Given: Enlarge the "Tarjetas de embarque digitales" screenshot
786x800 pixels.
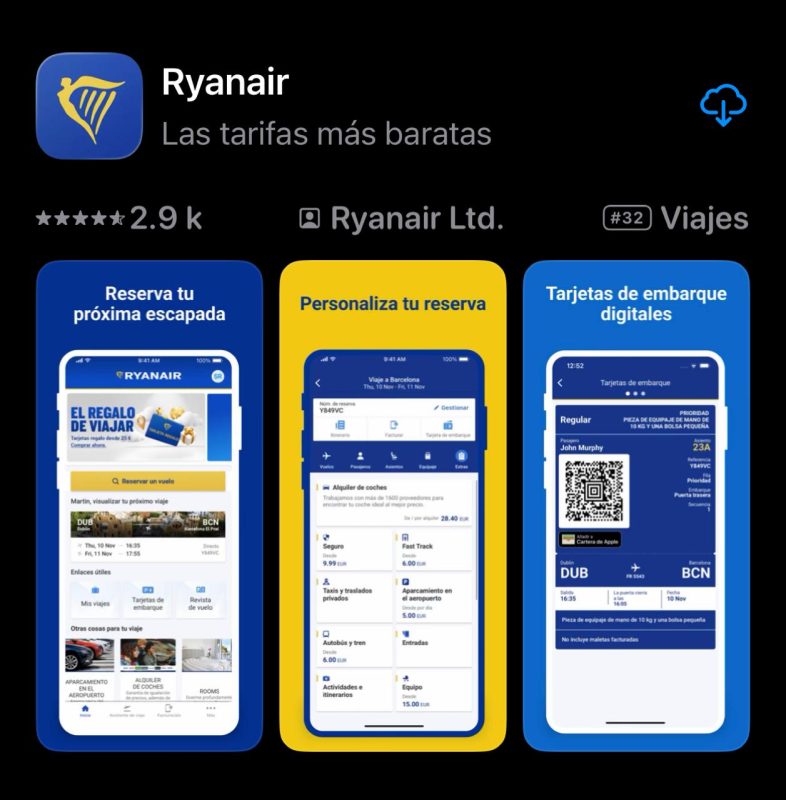Looking at the screenshot, I should [x=635, y=505].
